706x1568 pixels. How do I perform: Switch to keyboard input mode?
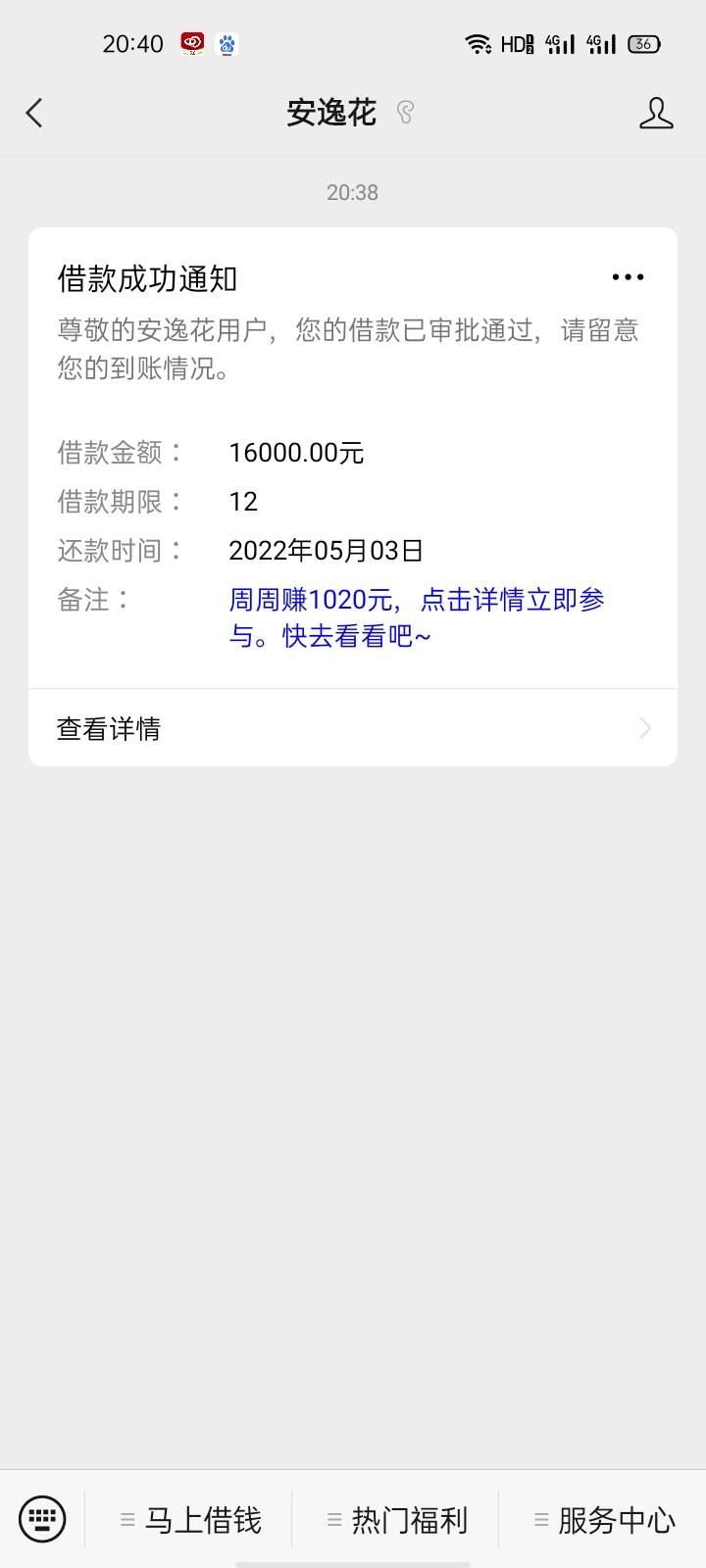click(x=42, y=1520)
